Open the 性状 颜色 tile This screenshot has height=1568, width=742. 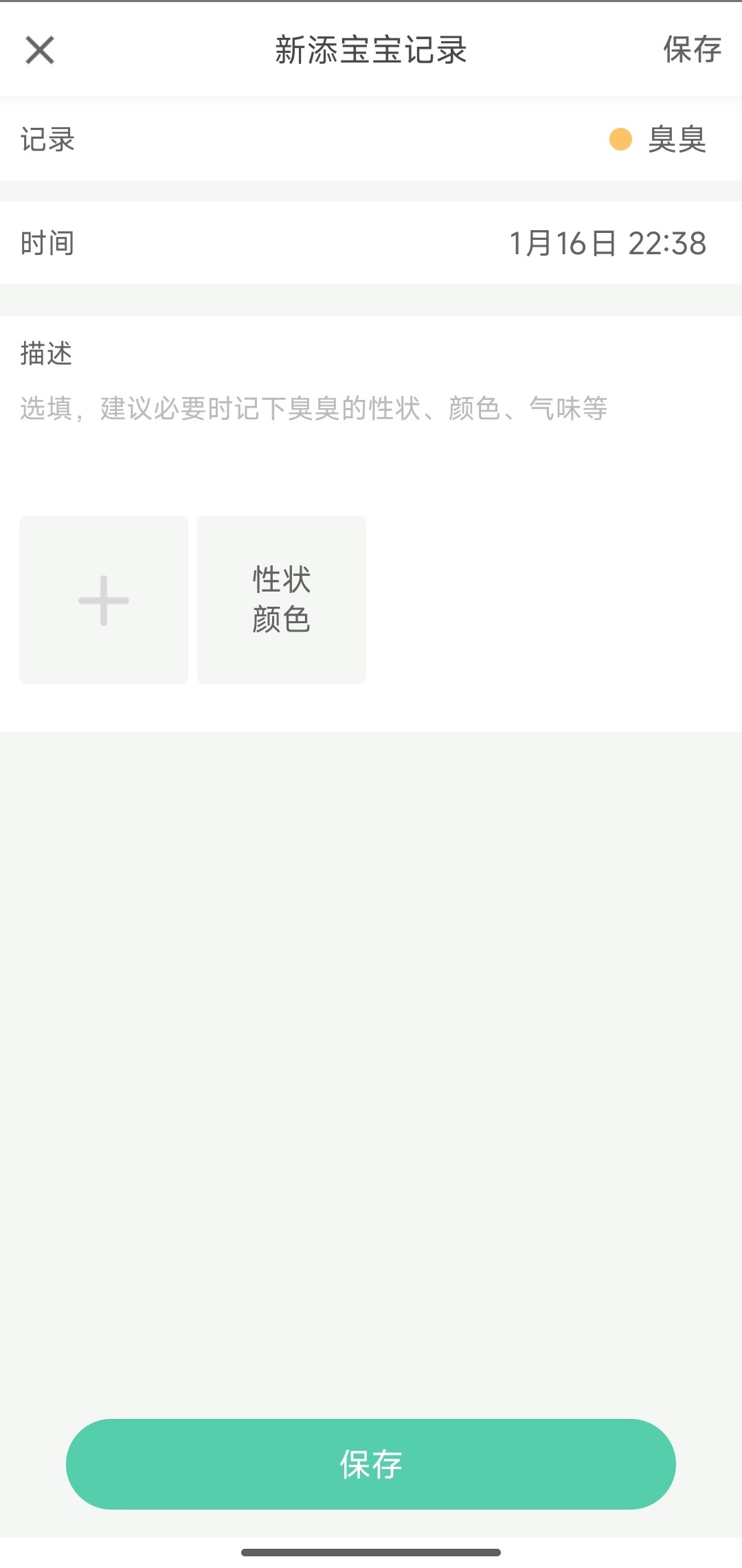click(282, 600)
